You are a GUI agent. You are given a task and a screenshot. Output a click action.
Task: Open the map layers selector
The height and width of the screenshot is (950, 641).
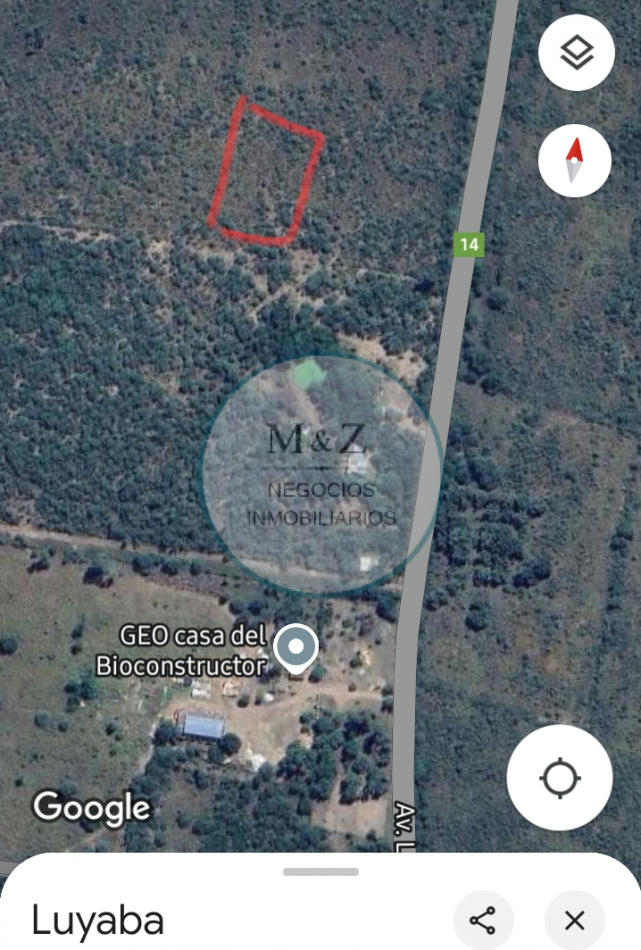point(575,54)
